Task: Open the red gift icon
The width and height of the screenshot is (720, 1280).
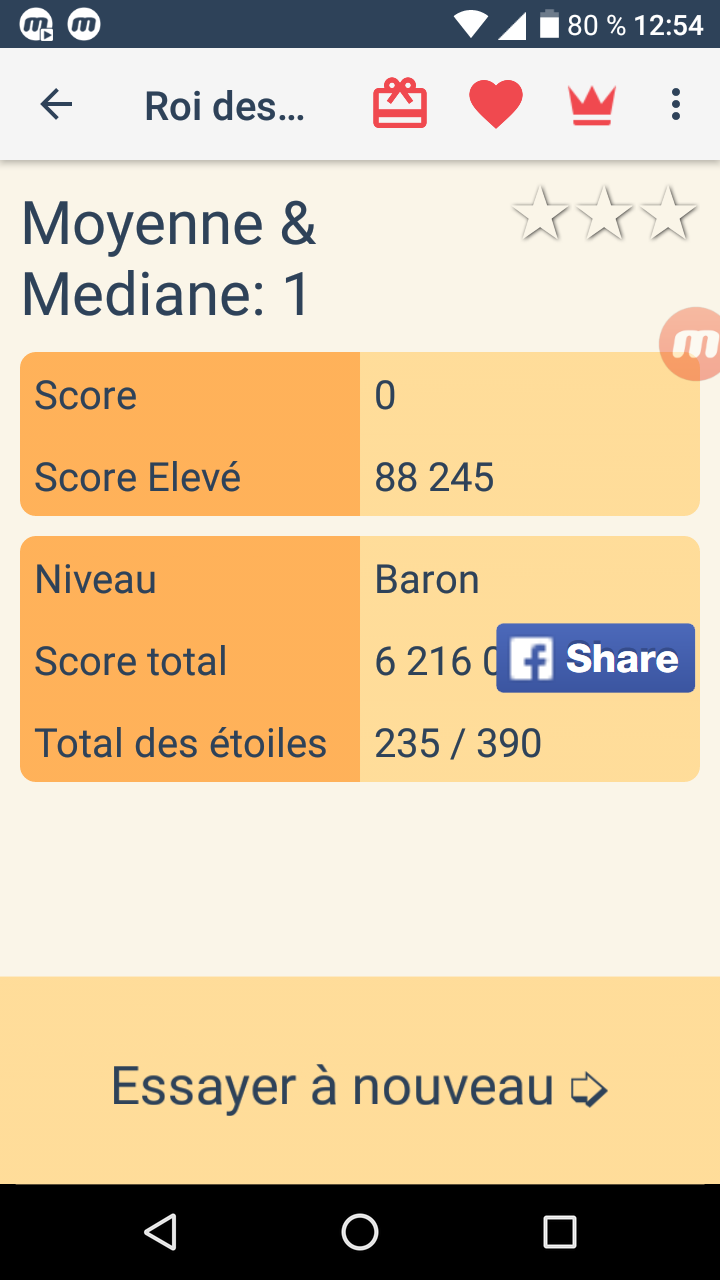Action: [x=400, y=104]
